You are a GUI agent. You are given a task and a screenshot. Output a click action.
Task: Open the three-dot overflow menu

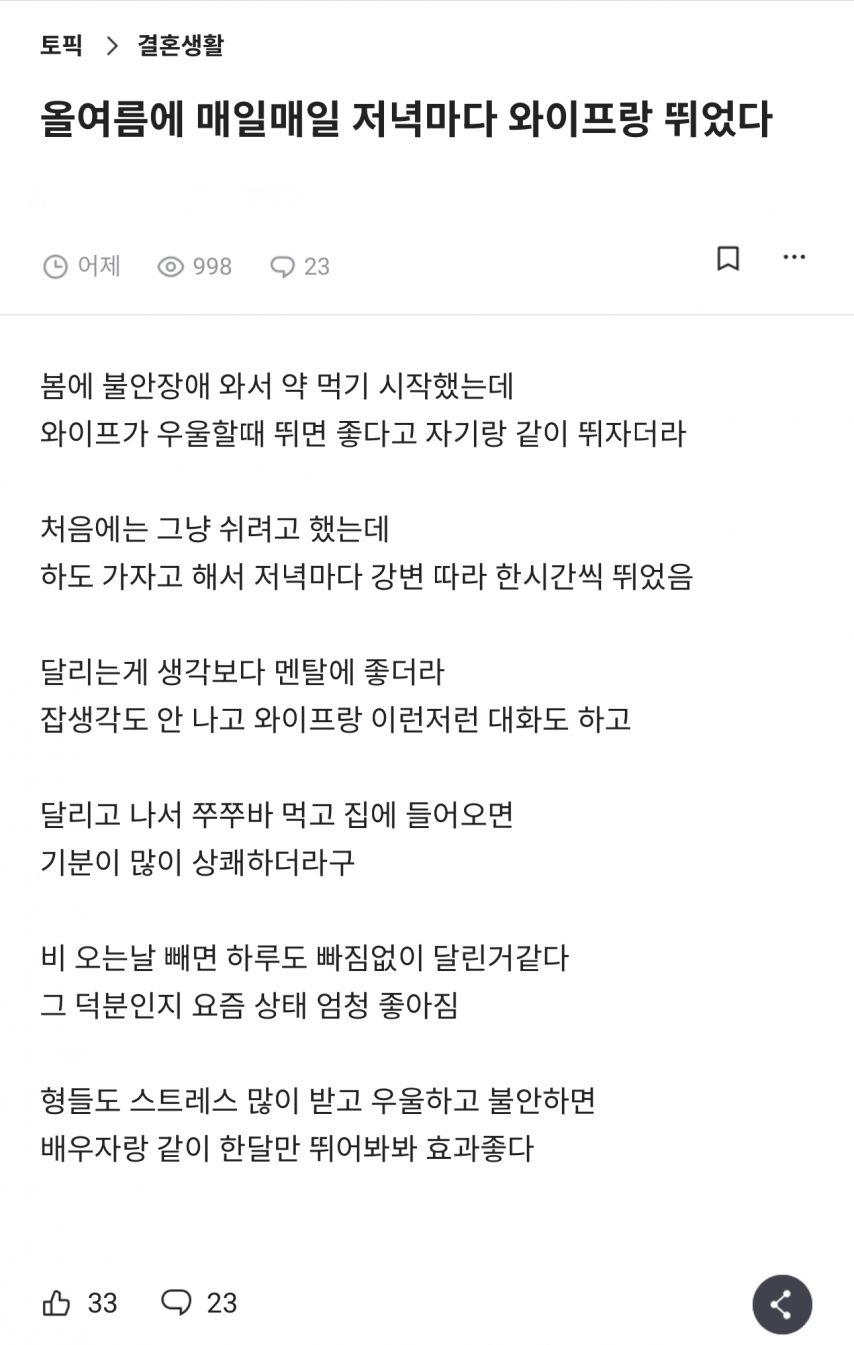coord(794,258)
